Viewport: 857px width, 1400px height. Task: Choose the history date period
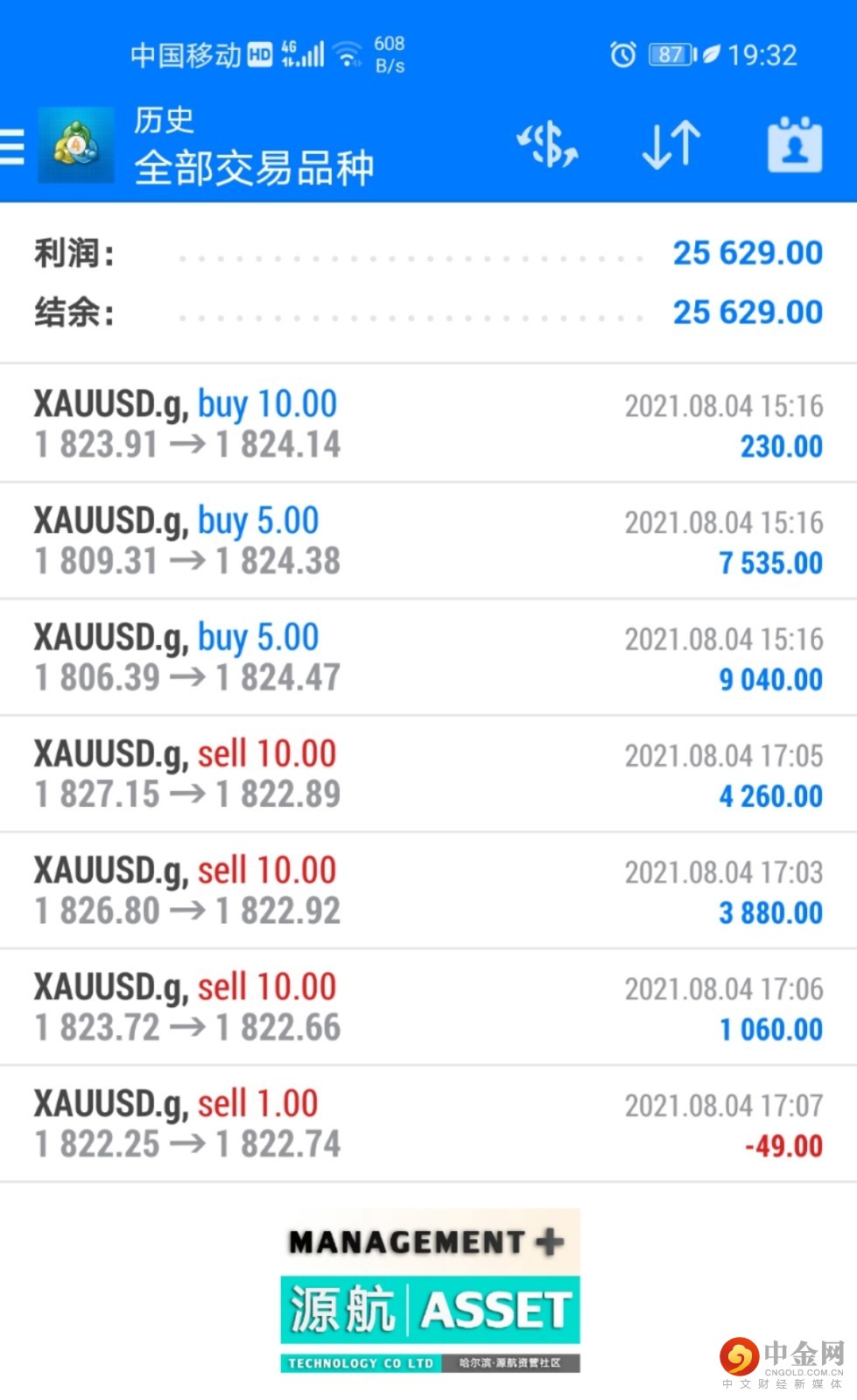[x=794, y=145]
